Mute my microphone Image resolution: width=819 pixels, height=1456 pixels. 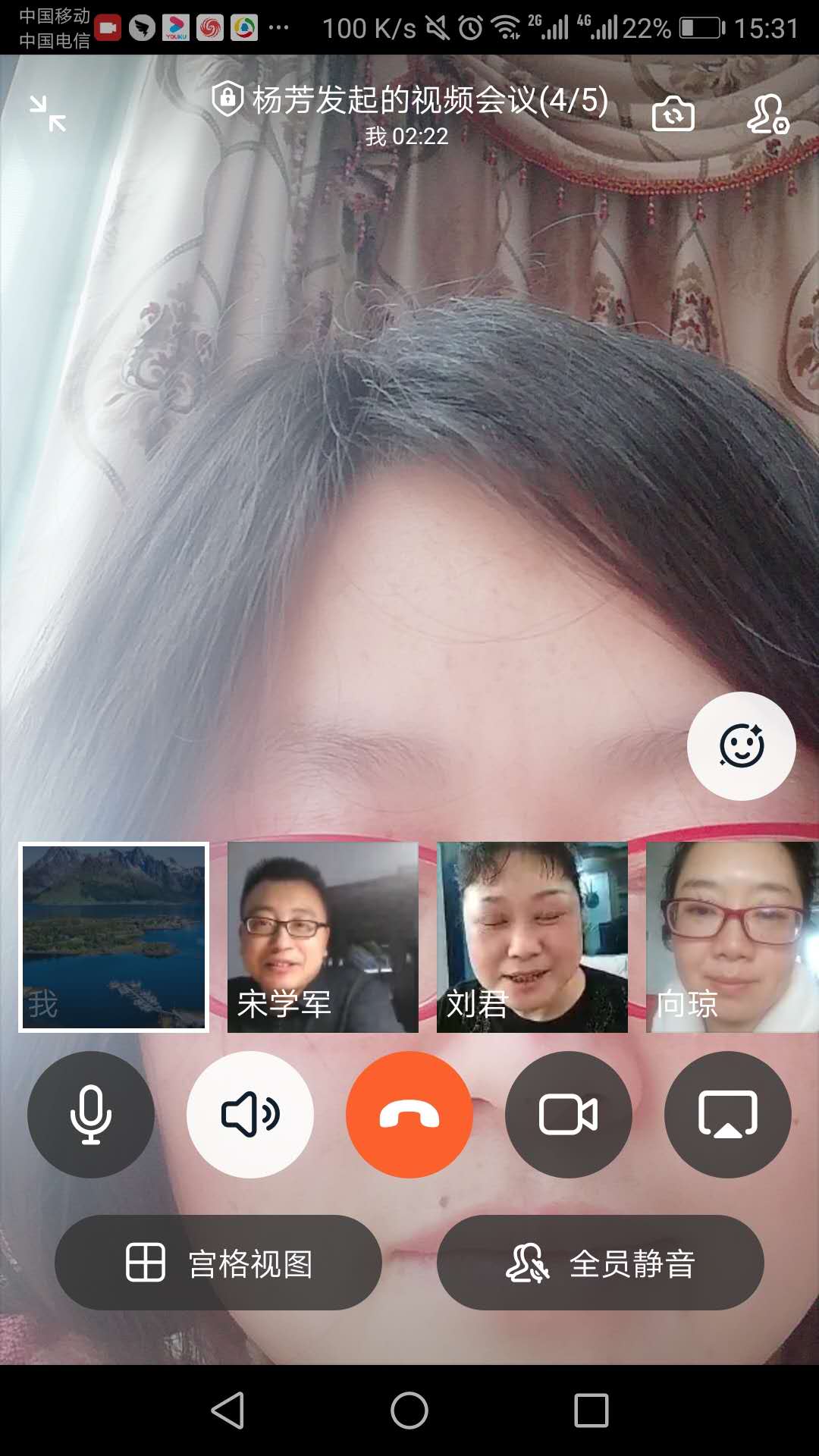click(91, 1115)
